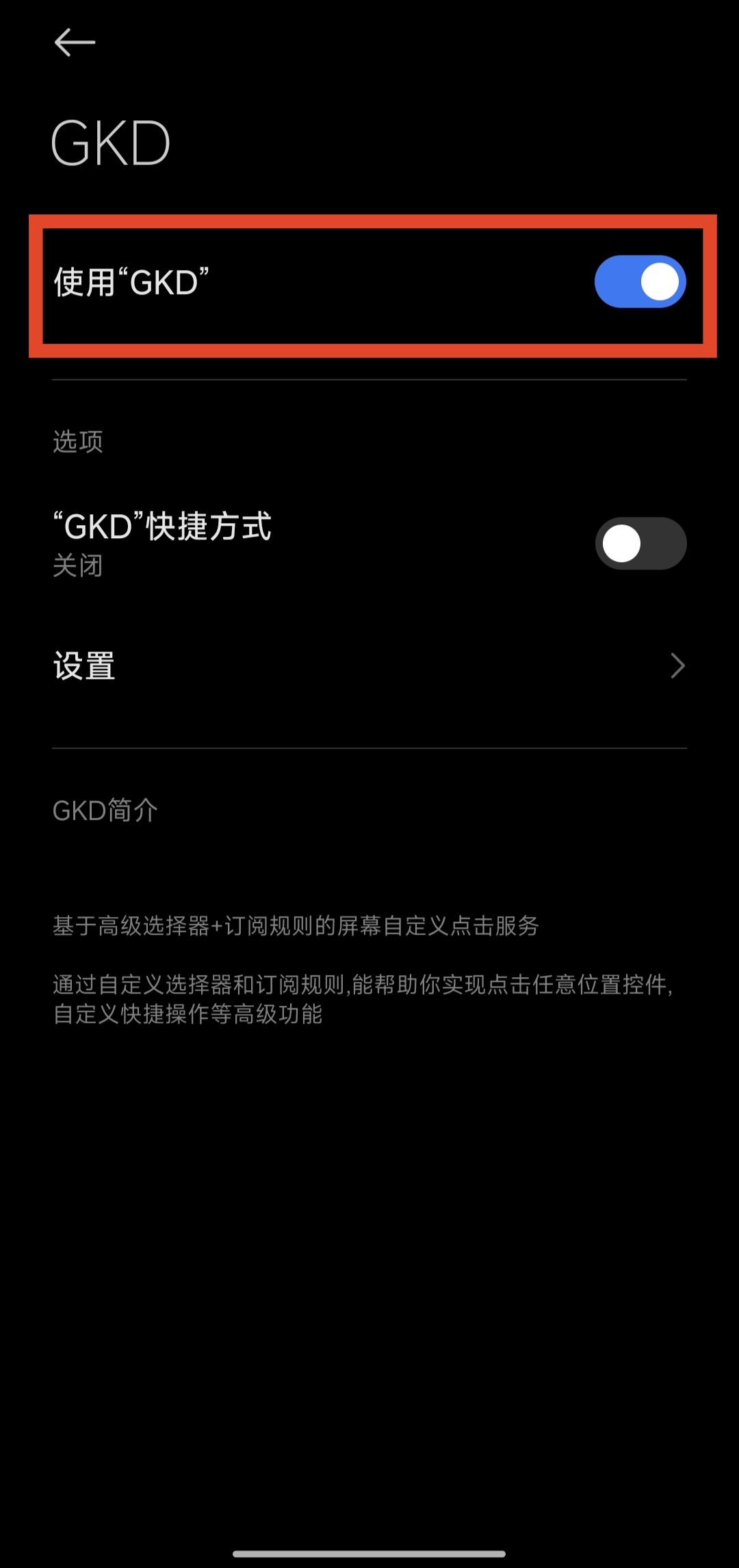Image resolution: width=739 pixels, height=1568 pixels.
Task: Open the 设置 row
Action: (369, 666)
